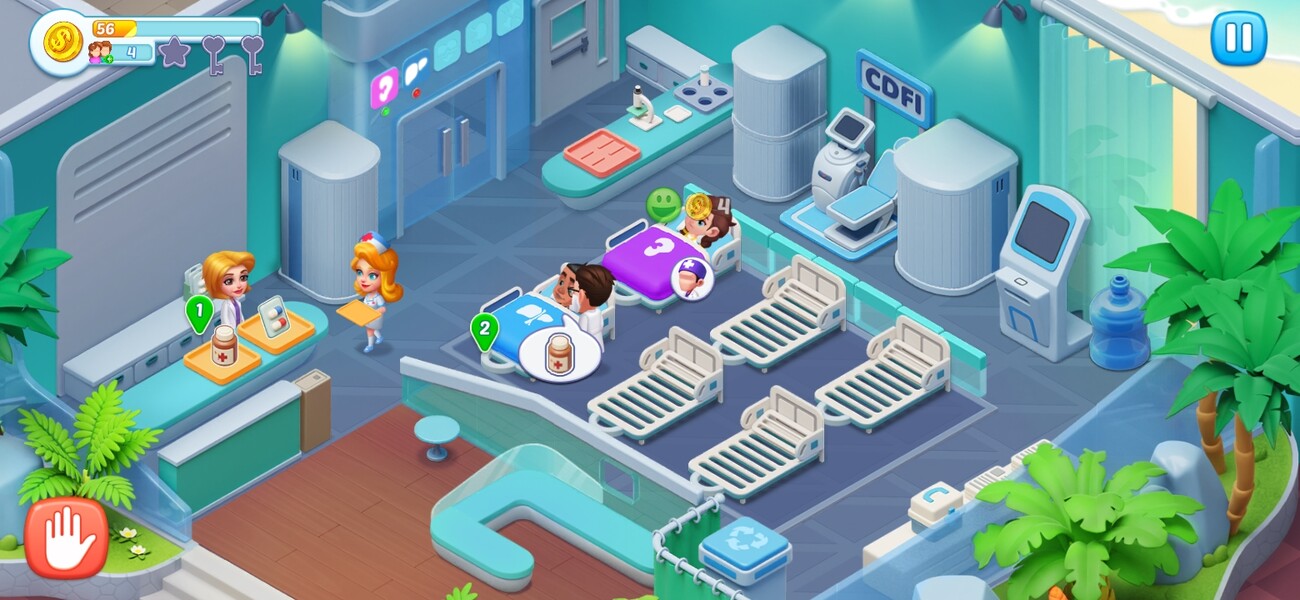This screenshot has height=600, width=1300.
Task: Tap the patient in the purple bed
Action: 712,227
